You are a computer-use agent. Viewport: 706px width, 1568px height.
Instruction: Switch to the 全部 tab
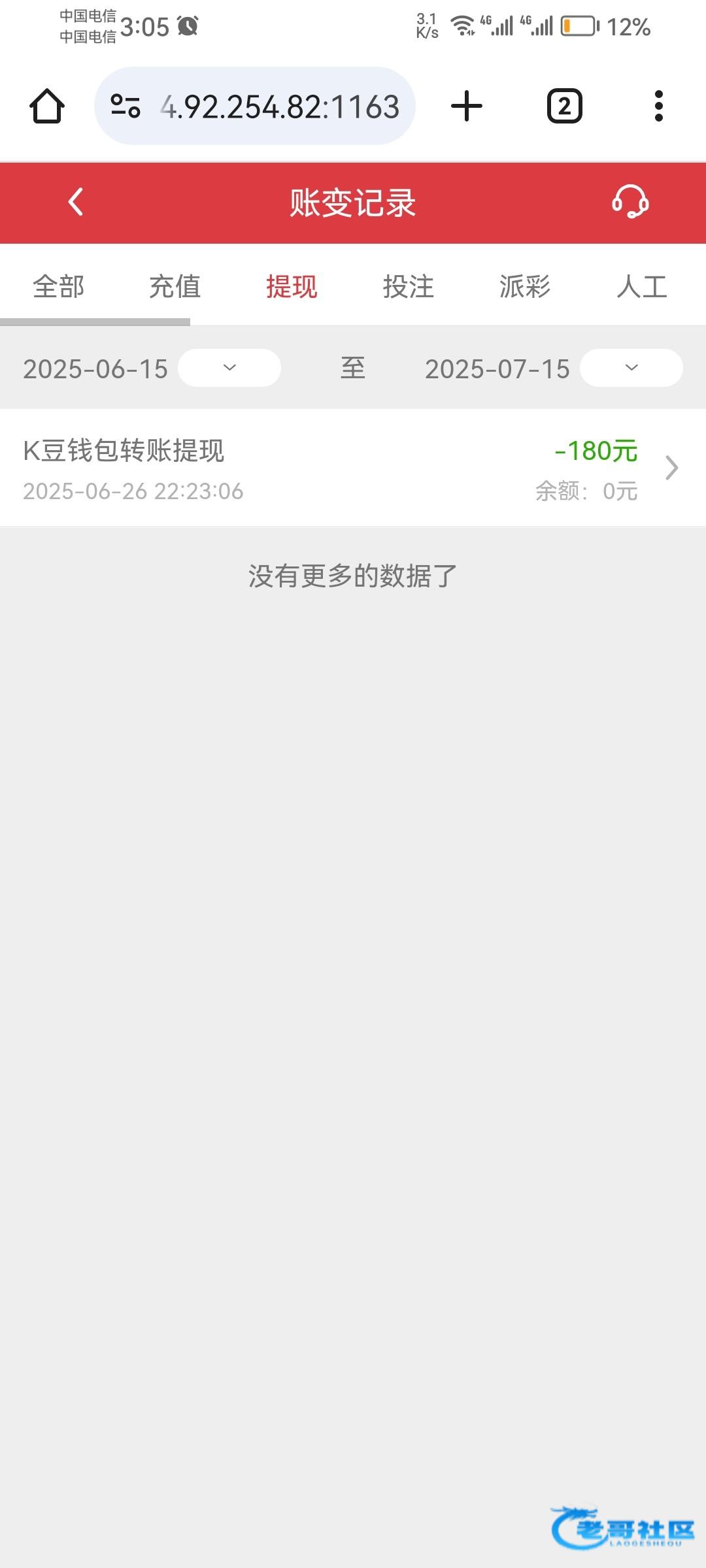tap(59, 287)
